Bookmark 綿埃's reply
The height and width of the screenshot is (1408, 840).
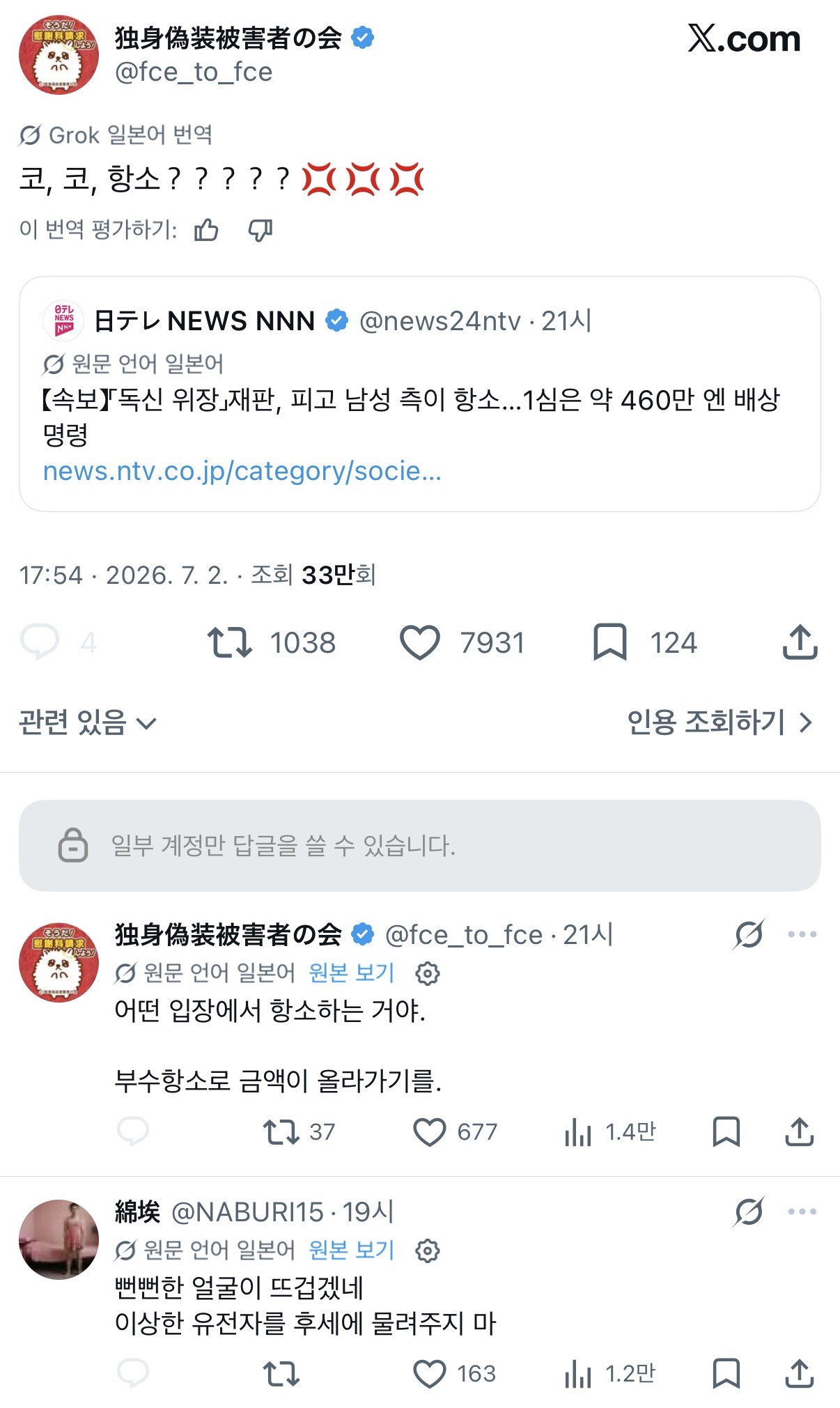tap(726, 1373)
